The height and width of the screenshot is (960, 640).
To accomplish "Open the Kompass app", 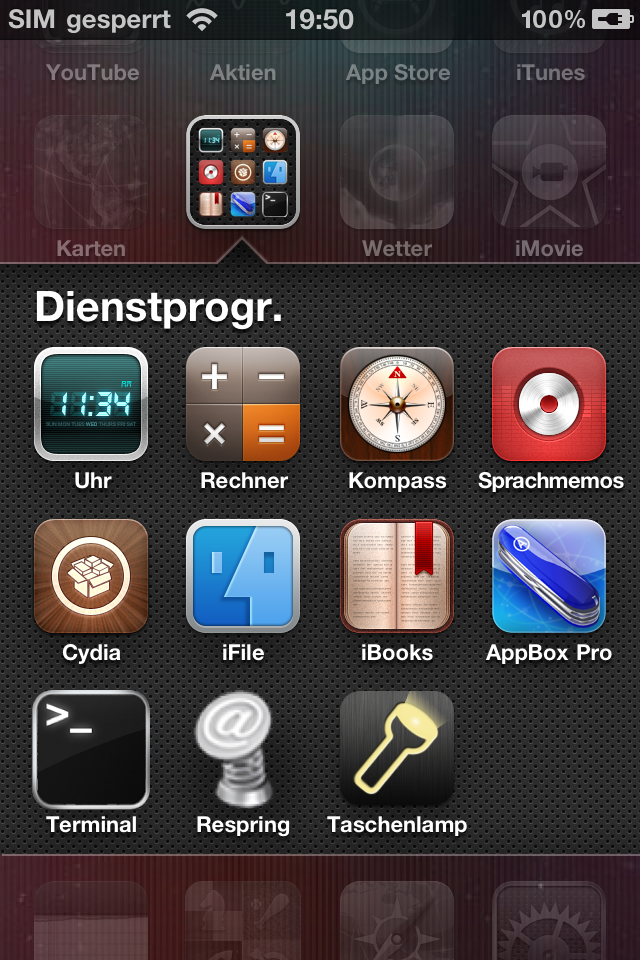I will tap(397, 404).
